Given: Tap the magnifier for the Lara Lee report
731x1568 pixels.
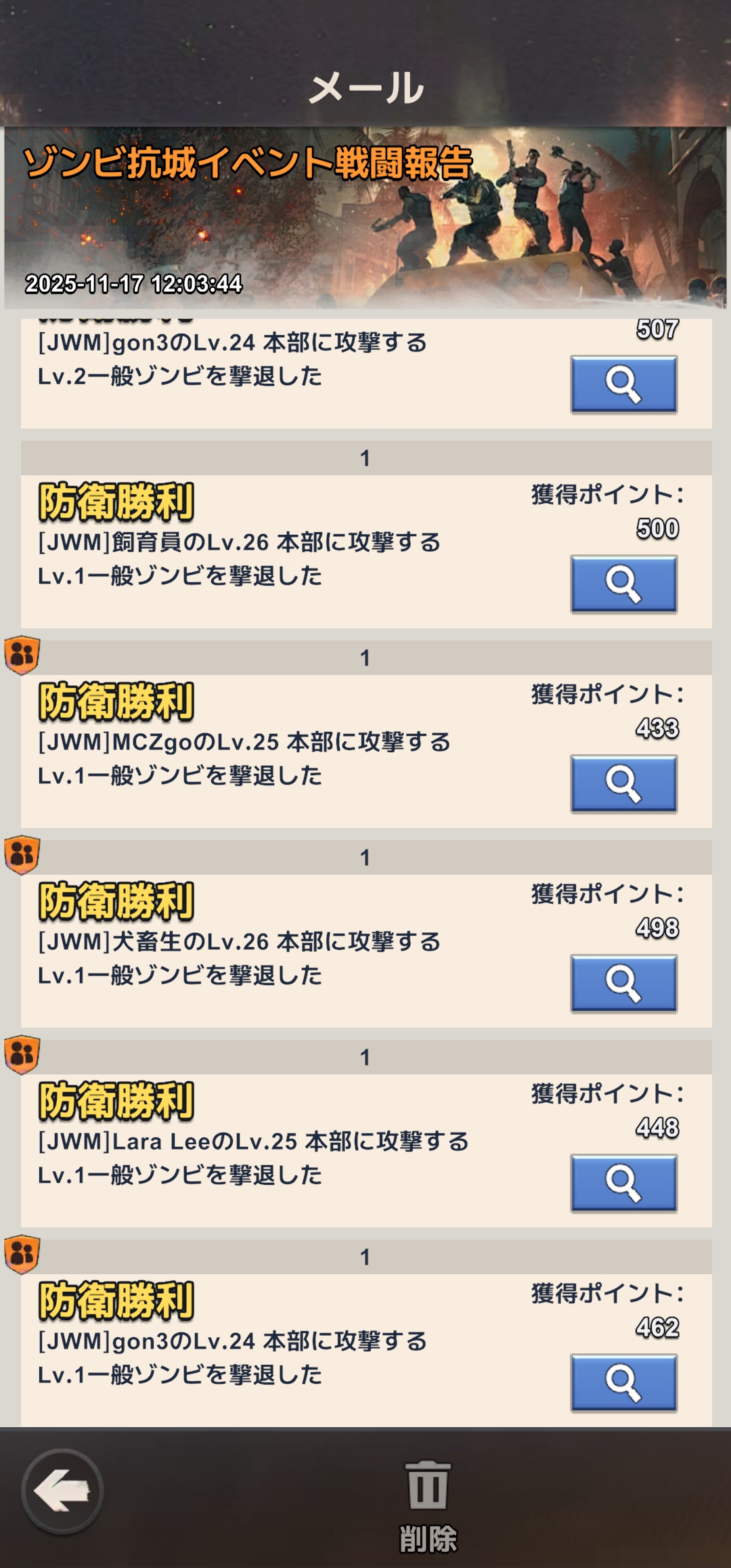Looking at the screenshot, I should [x=623, y=1183].
